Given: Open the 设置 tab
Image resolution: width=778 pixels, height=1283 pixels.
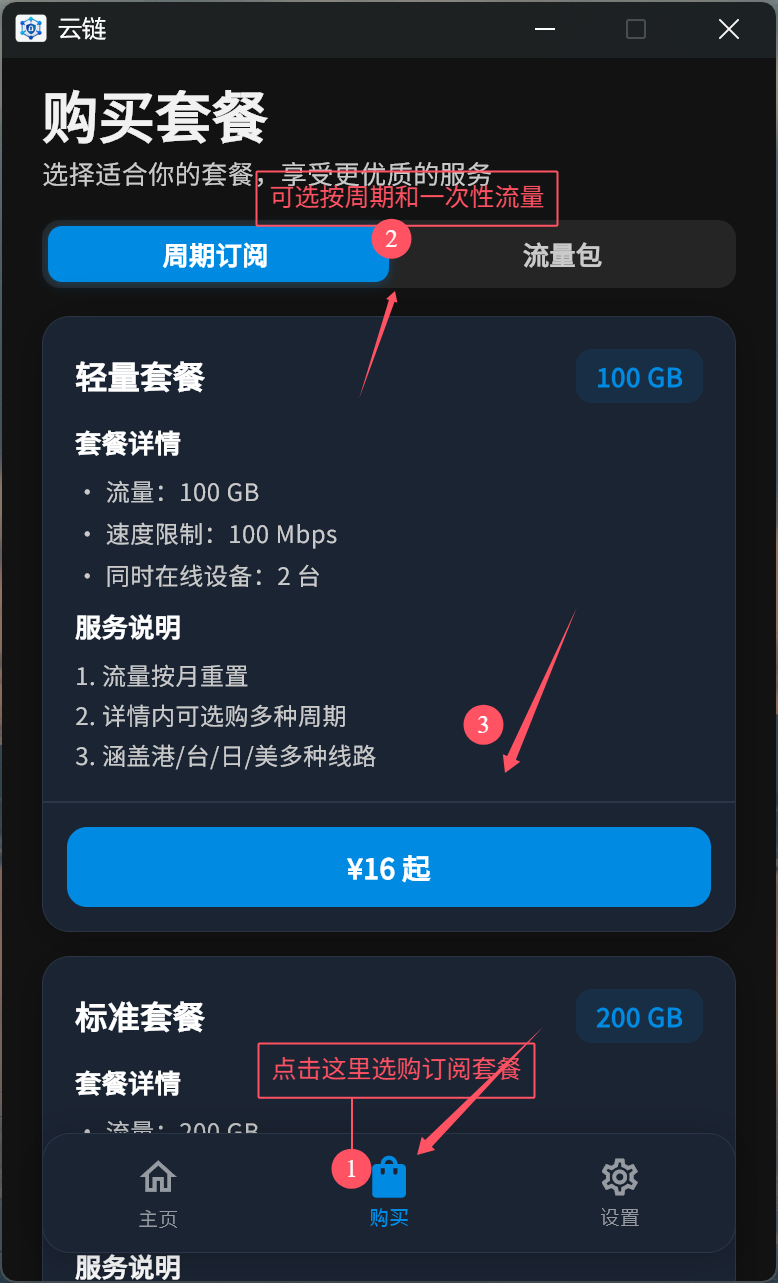Looking at the screenshot, I should (620, 1194).
